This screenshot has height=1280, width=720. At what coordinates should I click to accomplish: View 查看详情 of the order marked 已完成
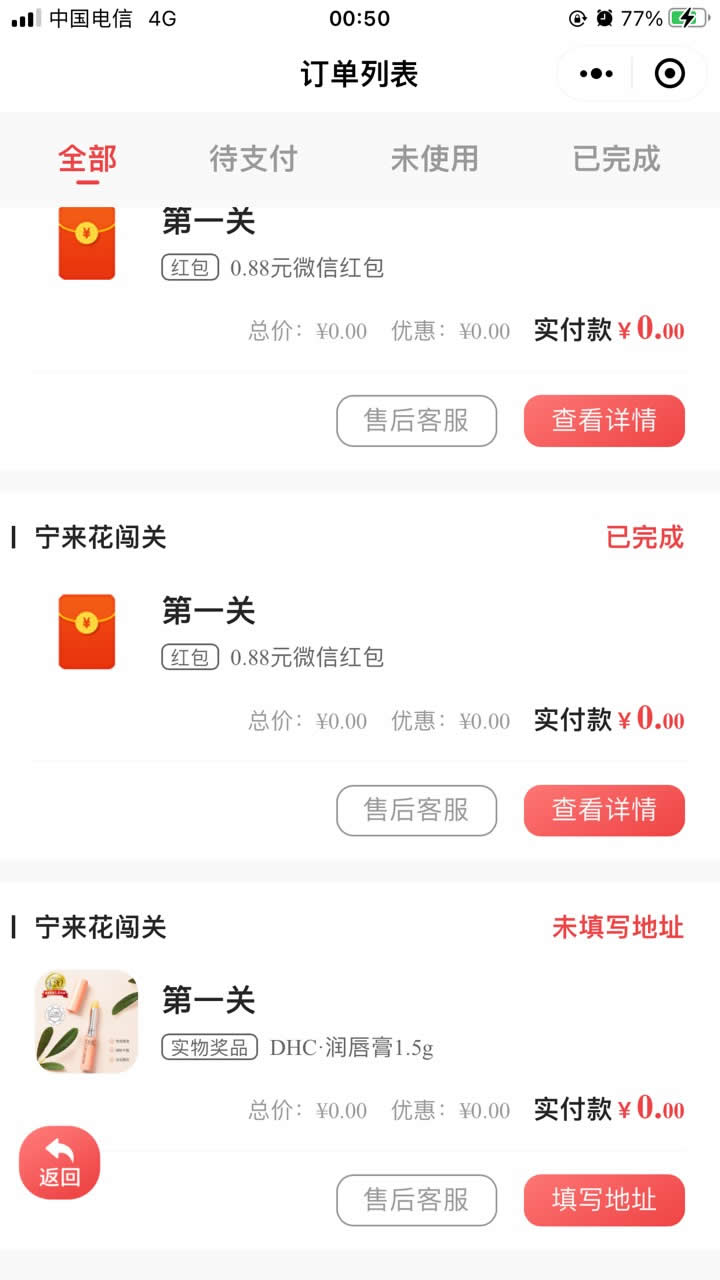click(x=604, y=810)
